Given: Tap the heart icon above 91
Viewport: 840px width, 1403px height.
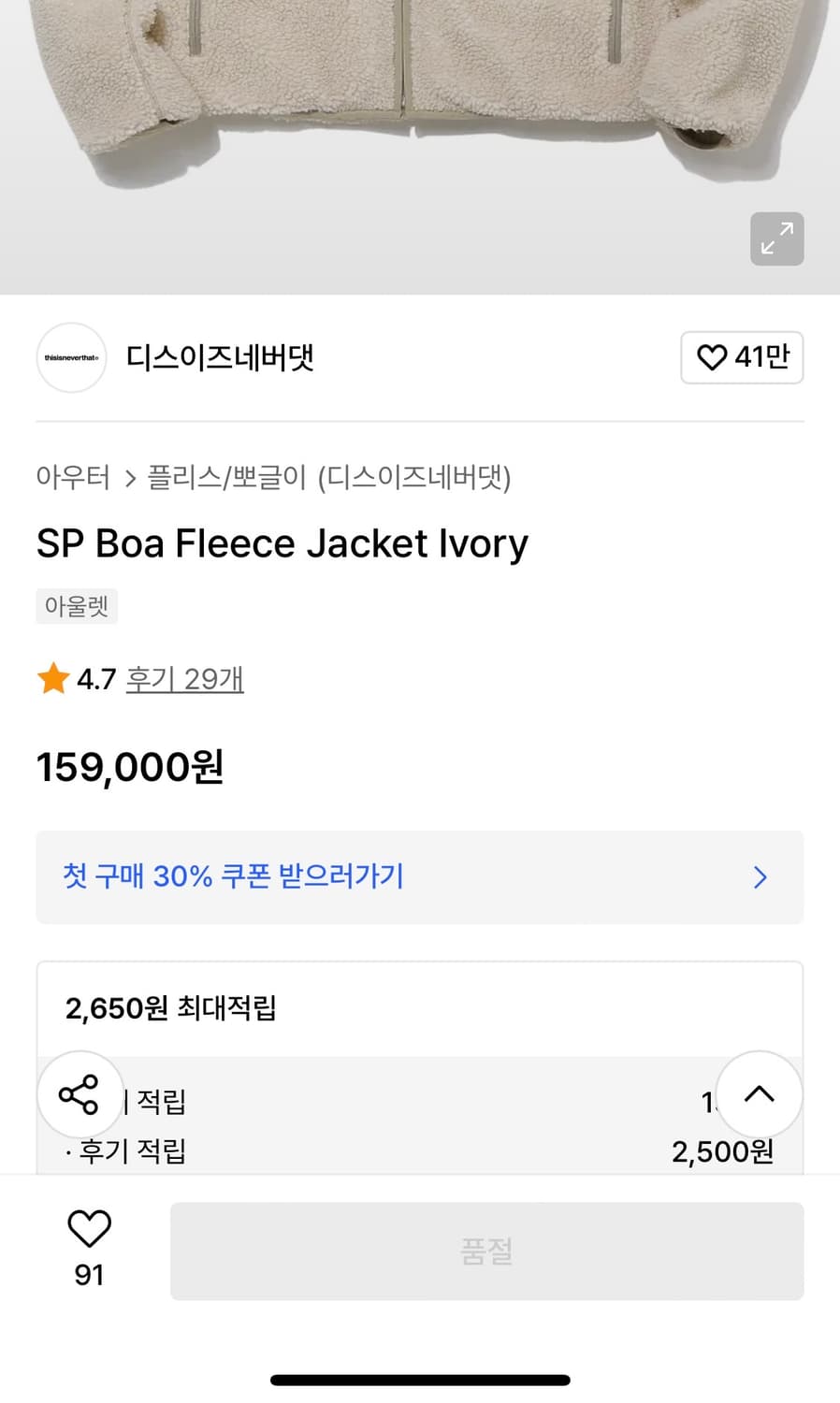Looking at the screenshot, I should 89,1226.
